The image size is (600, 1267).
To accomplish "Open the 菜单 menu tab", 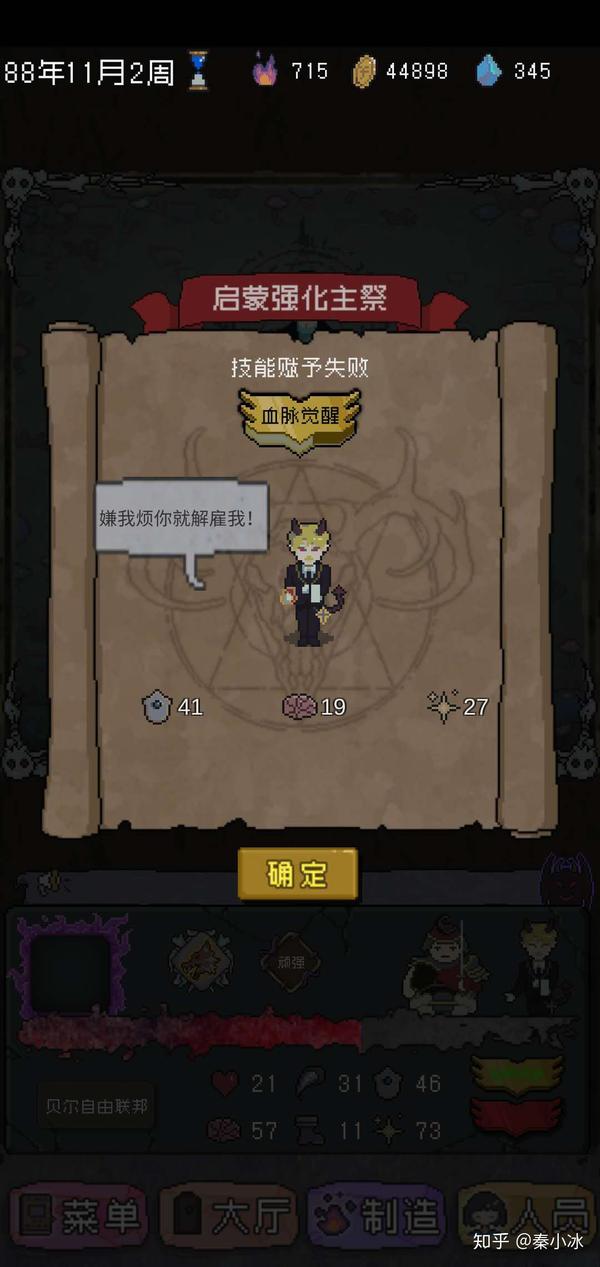I will tap(80, 1217).
